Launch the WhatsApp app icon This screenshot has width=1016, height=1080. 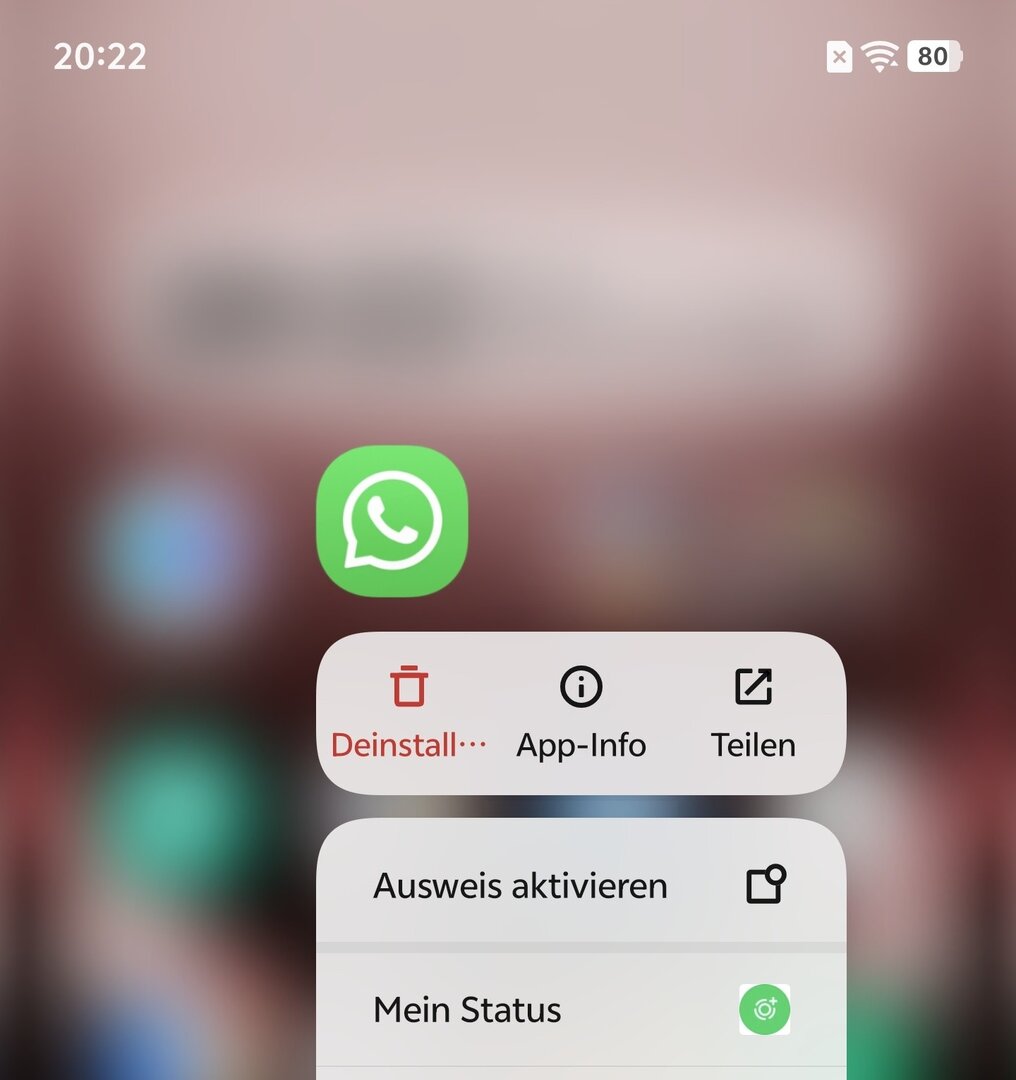coord(392,521)
